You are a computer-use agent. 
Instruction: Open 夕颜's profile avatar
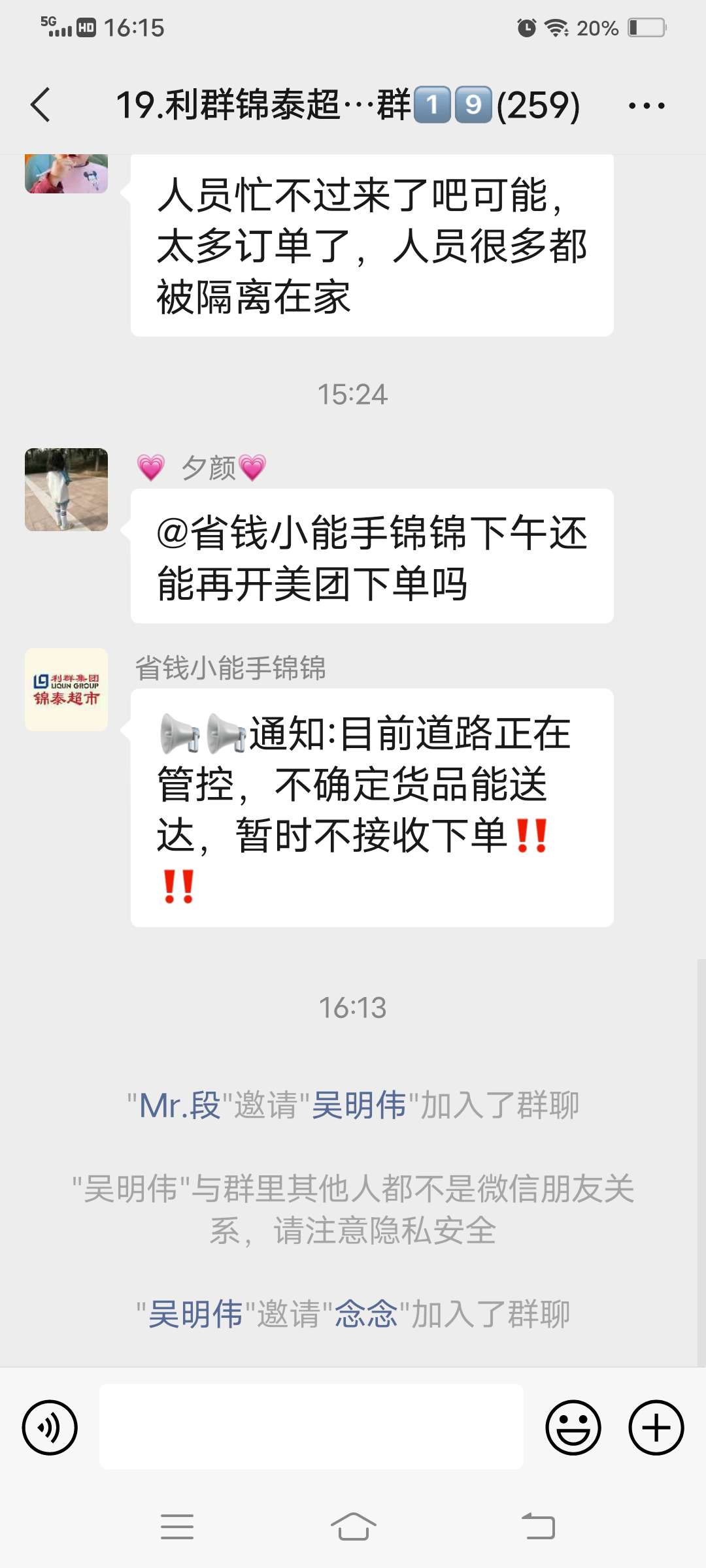tap(66, 489)
